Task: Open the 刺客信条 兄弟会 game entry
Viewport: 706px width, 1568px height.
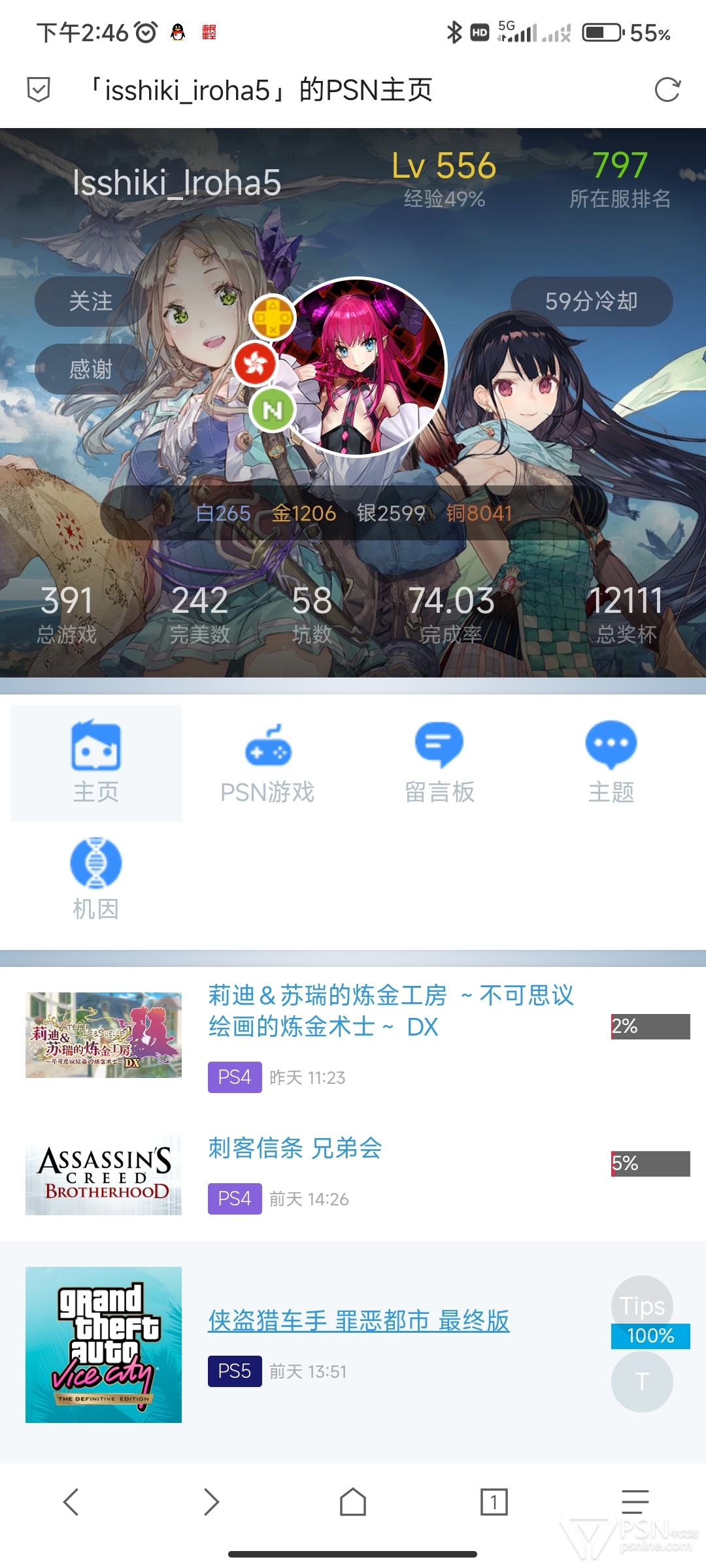Action: (x=353, y=1173)
